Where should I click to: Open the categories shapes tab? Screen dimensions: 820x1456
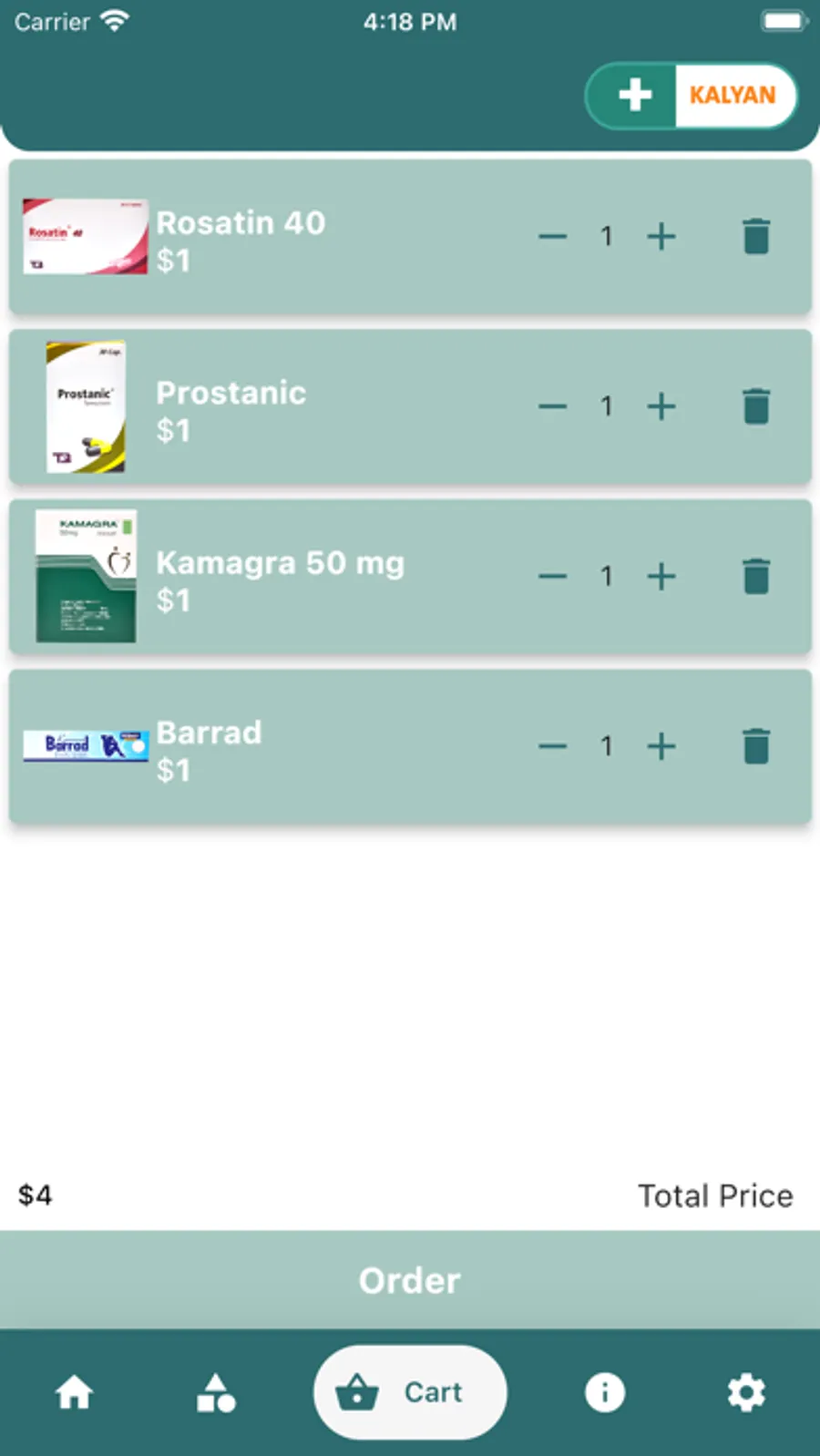click(x=216, y=1392)
